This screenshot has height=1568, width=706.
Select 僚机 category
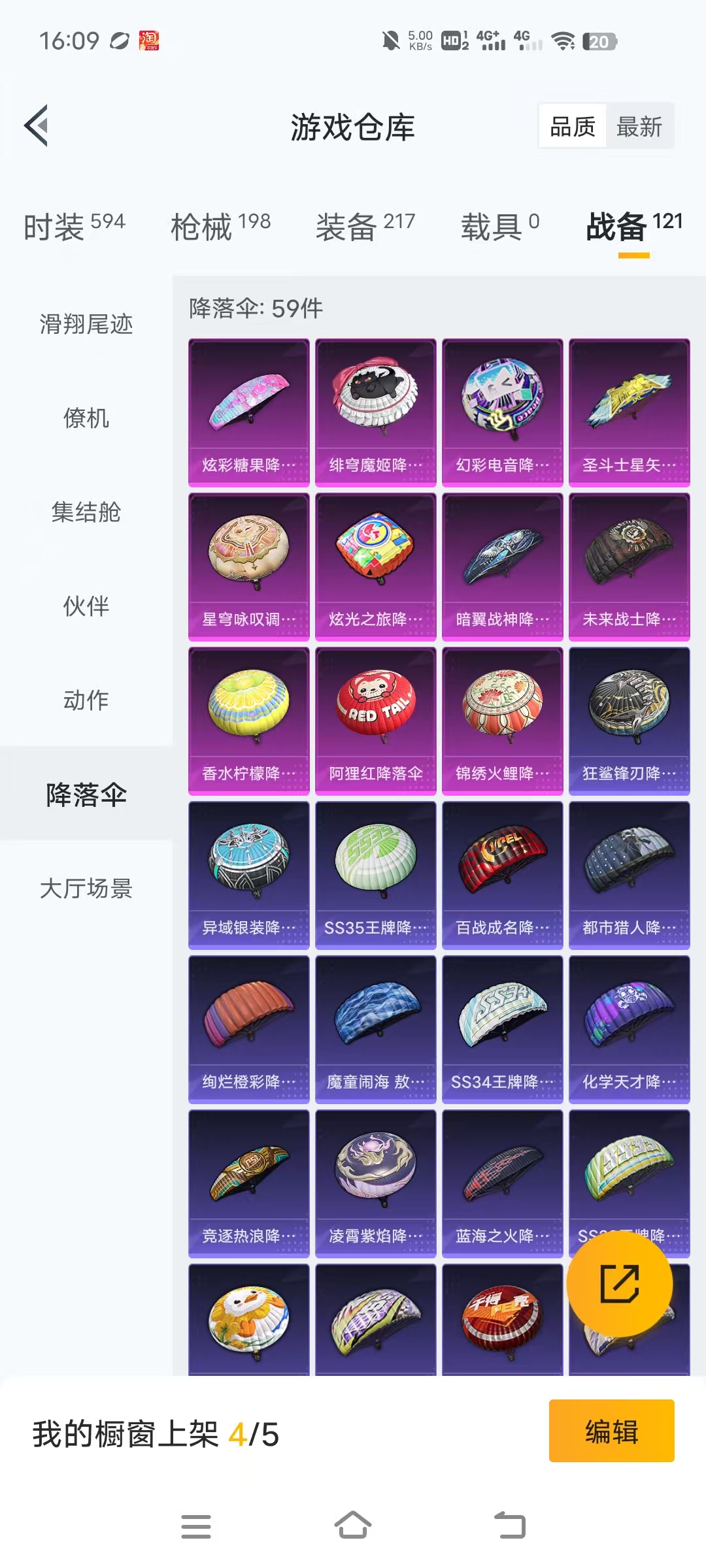click(86, 418)
